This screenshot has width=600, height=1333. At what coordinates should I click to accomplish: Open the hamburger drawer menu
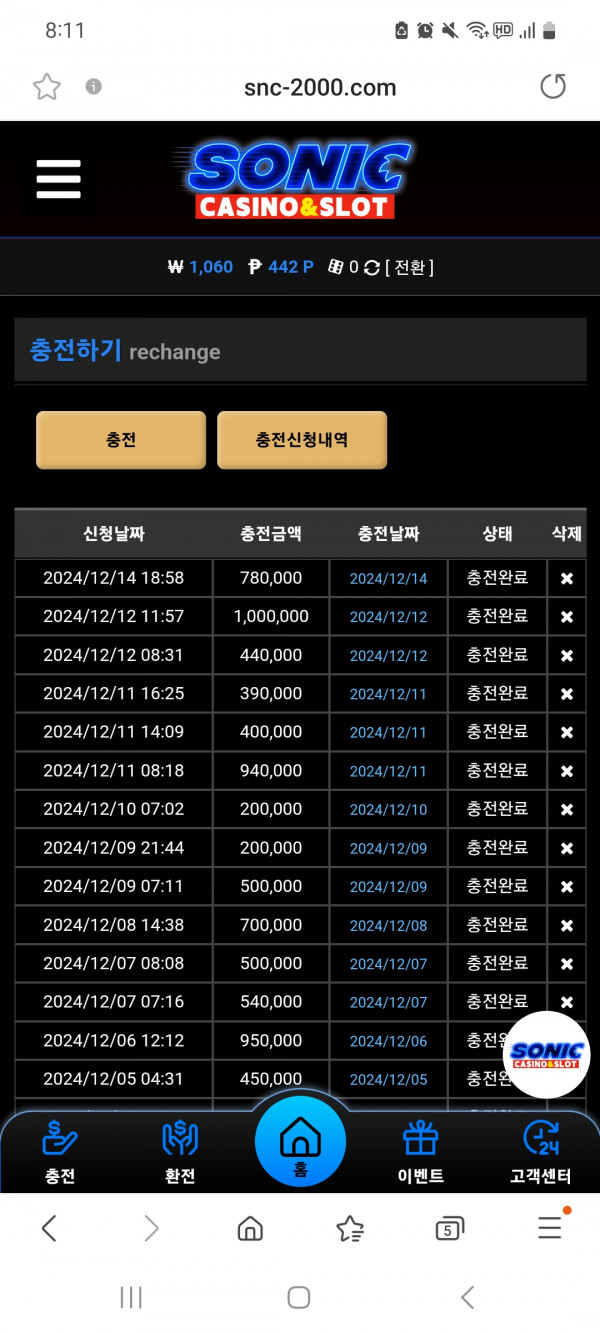[x=58, y=180]
